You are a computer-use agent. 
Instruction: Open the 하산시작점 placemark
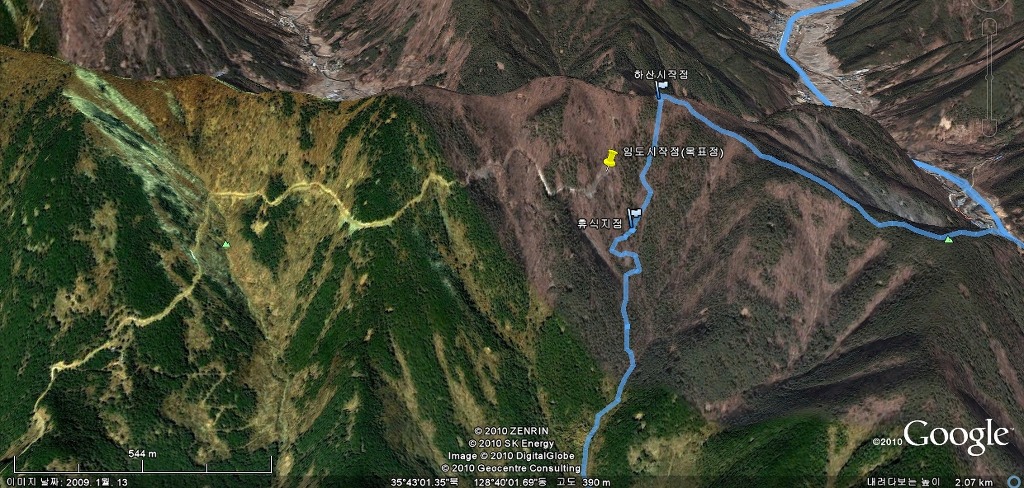(663, 87)
